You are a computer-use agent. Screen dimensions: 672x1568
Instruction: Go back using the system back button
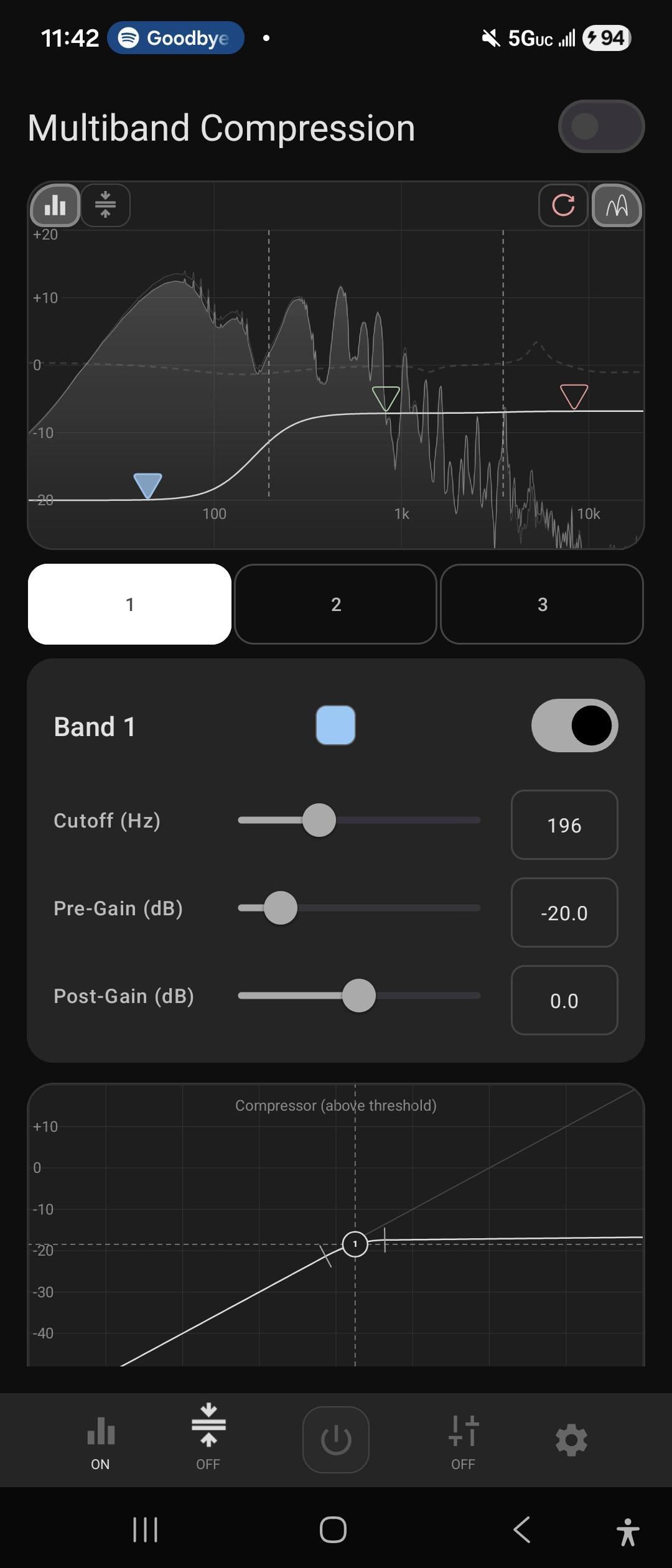pyautogui.click(x=521, y=1529)
